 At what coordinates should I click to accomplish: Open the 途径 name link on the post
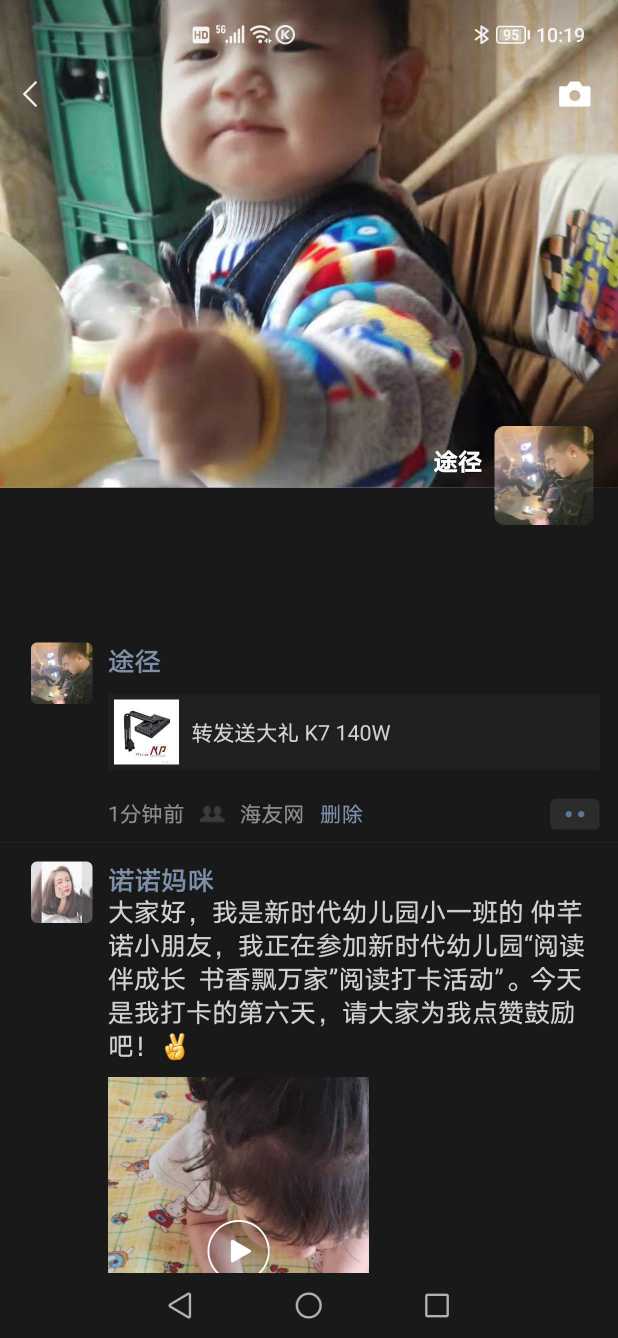click(134, 661)
